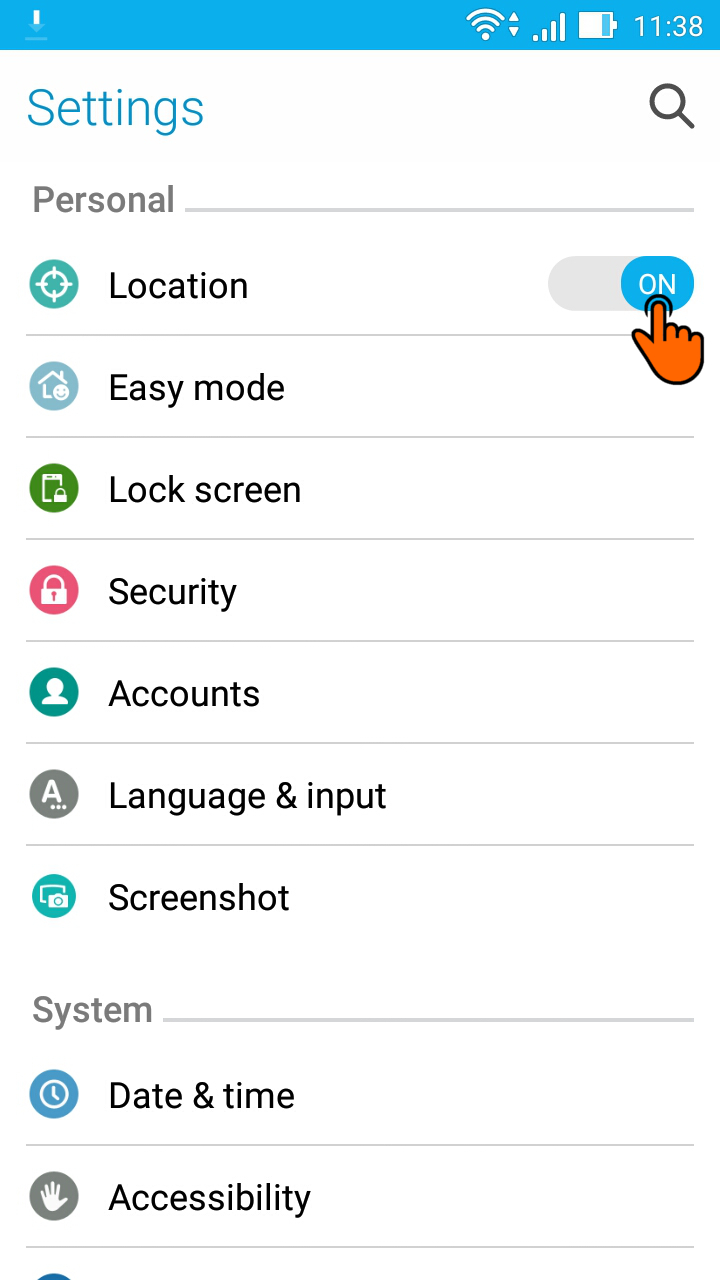
Task: Open Date & time settings
Action: (x=360, y=1095)
